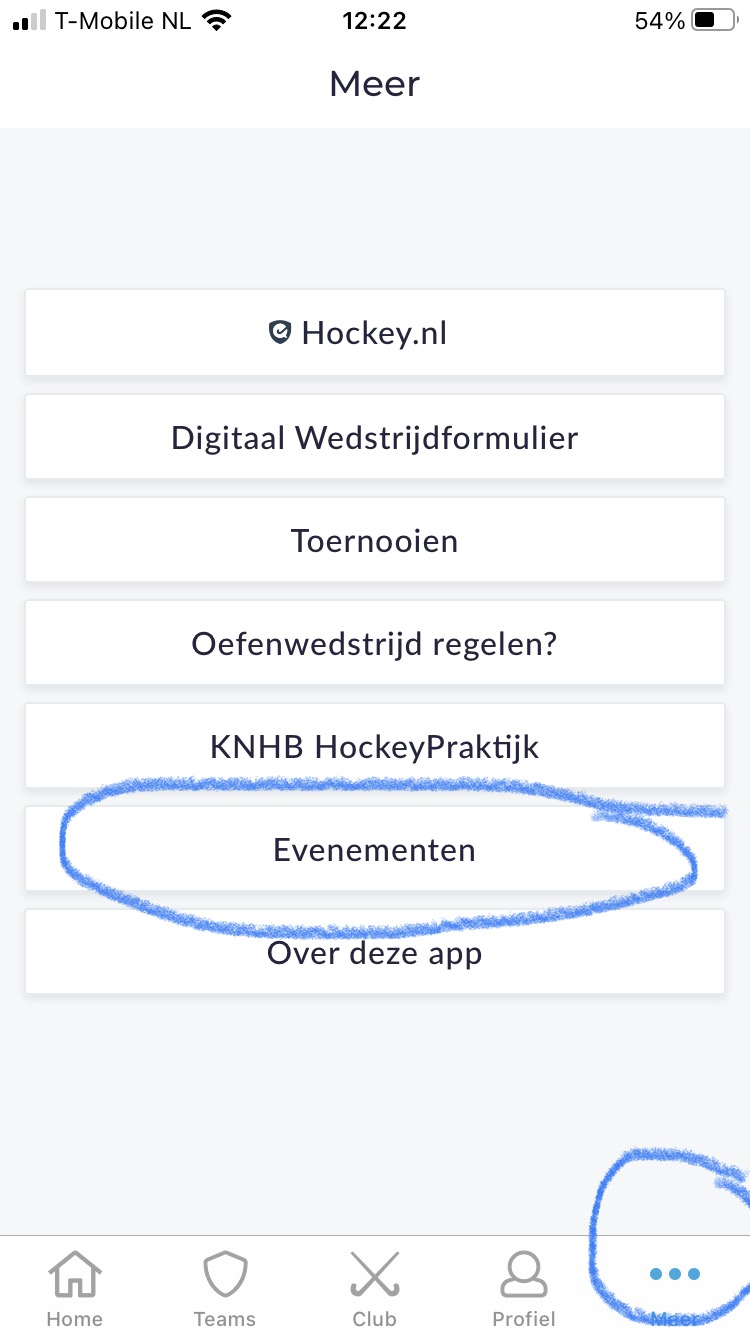Open KNHB HockeyPraktijk
The height and width of the screenshot is (1334, 750).
tap(375, 746)
